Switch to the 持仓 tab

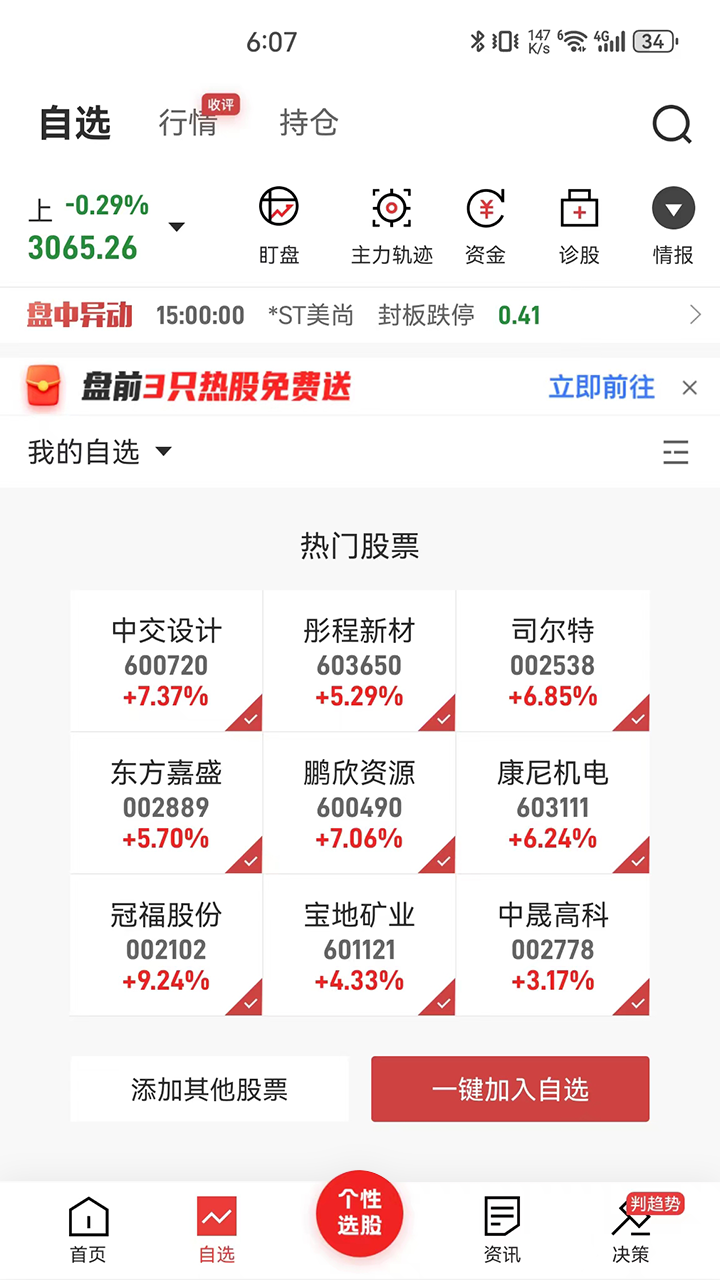[x=308, y=123]
